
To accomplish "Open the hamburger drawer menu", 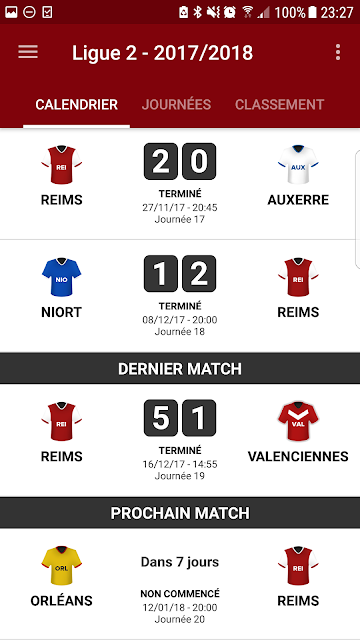I will (x=28, y=52).
